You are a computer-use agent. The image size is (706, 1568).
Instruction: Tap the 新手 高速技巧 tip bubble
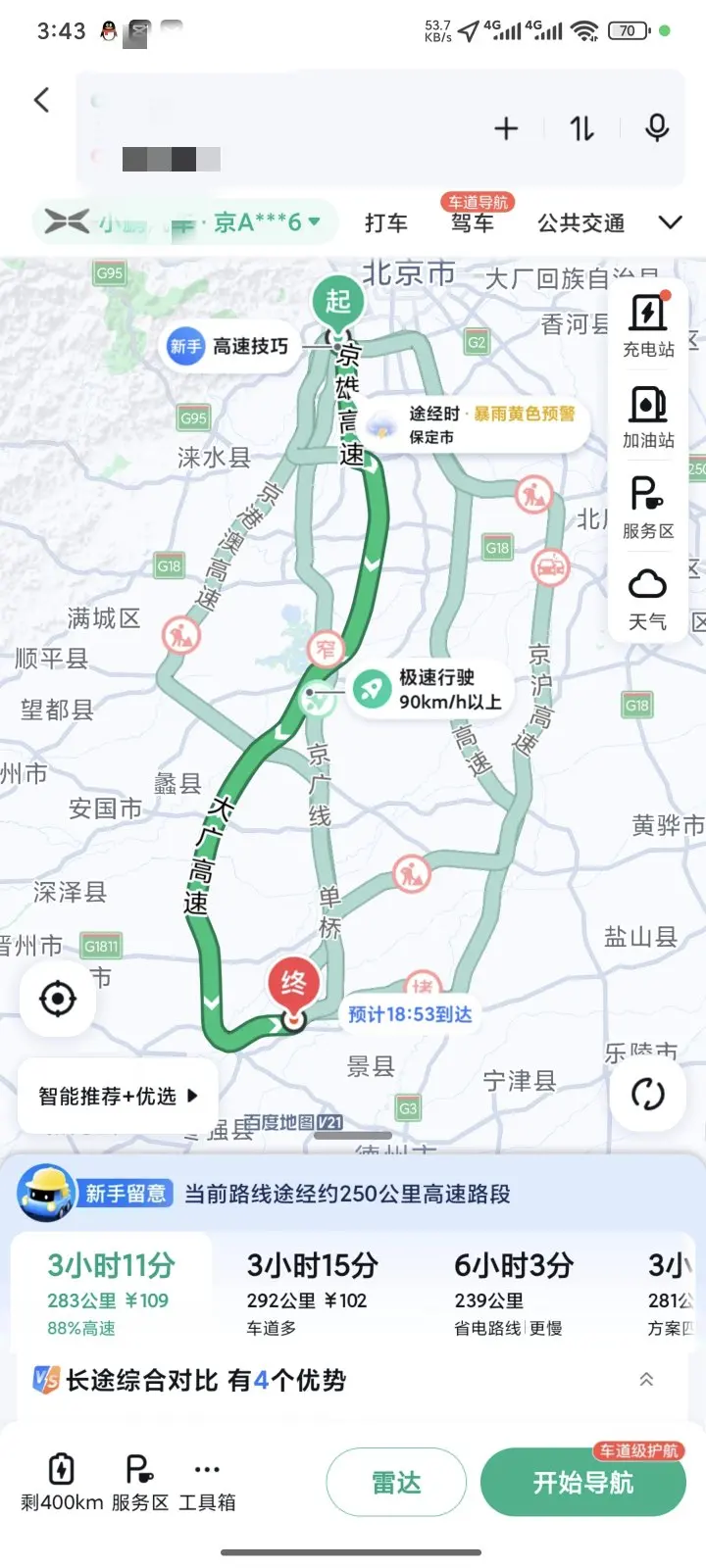tap(229, 346)
